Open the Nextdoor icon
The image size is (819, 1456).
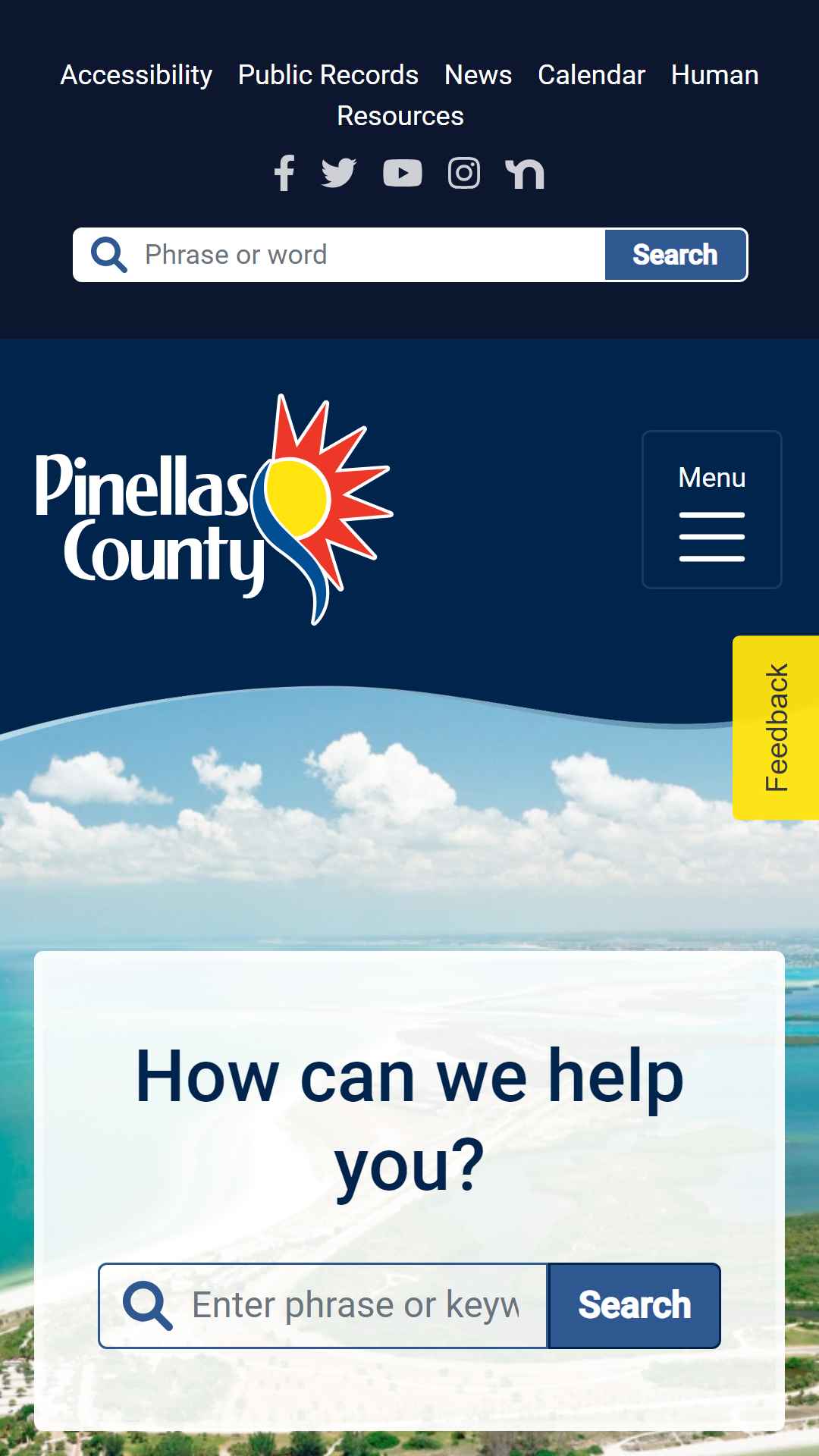click(x=525, y=173)
